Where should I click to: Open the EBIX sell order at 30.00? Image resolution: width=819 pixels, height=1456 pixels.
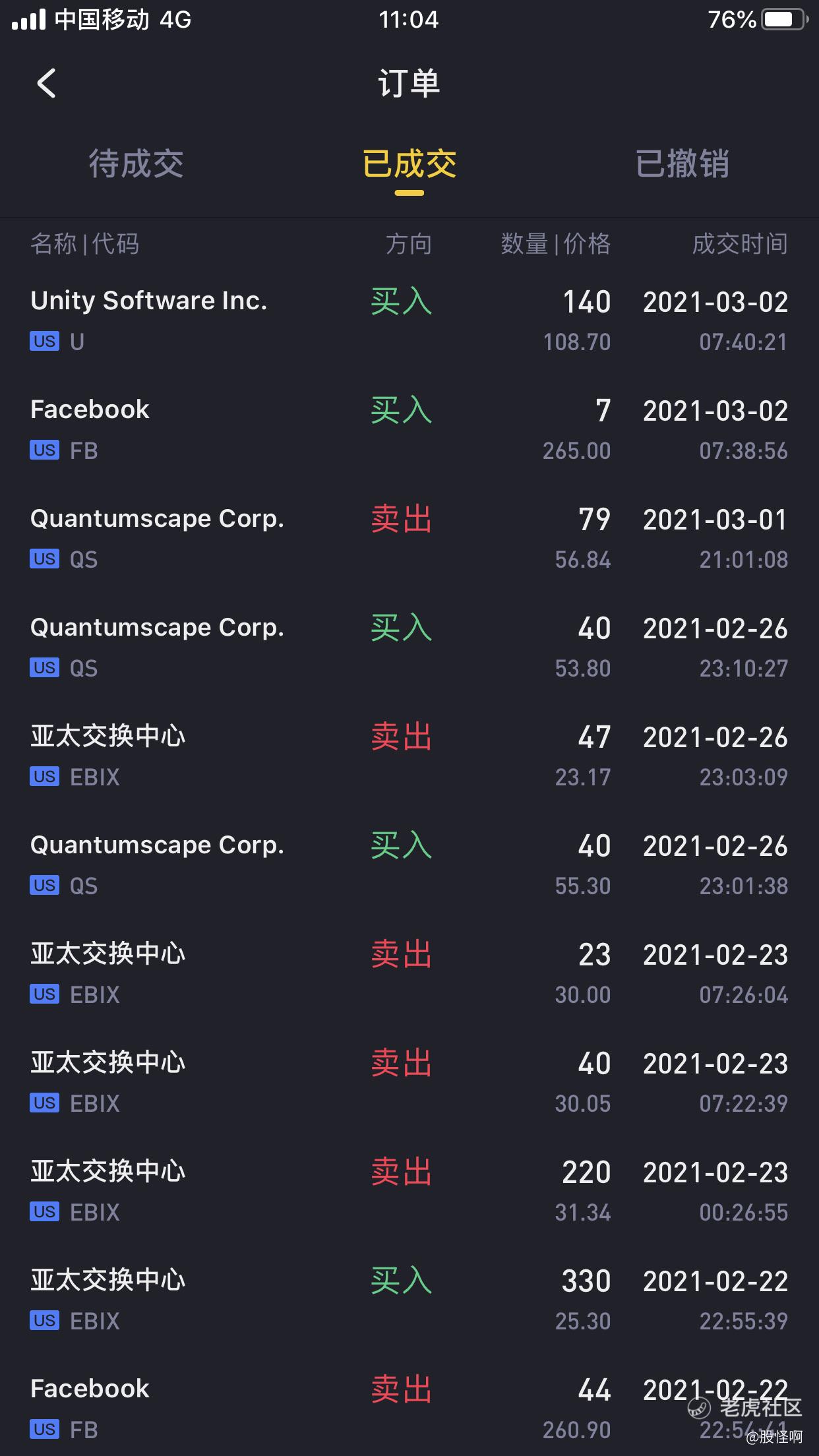point(409,973)
